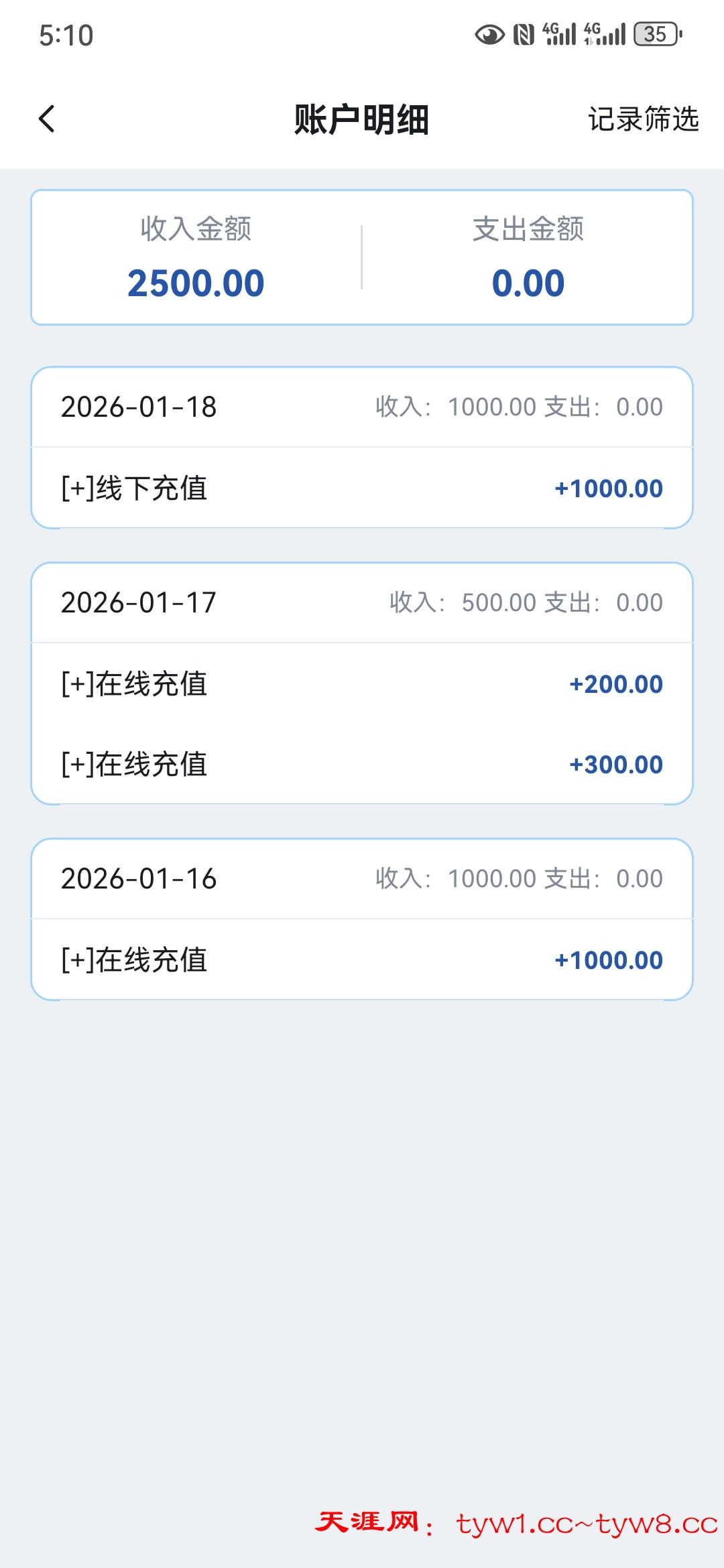
Task: Go back using the top-left arrow
Action: tap(46, 119)
